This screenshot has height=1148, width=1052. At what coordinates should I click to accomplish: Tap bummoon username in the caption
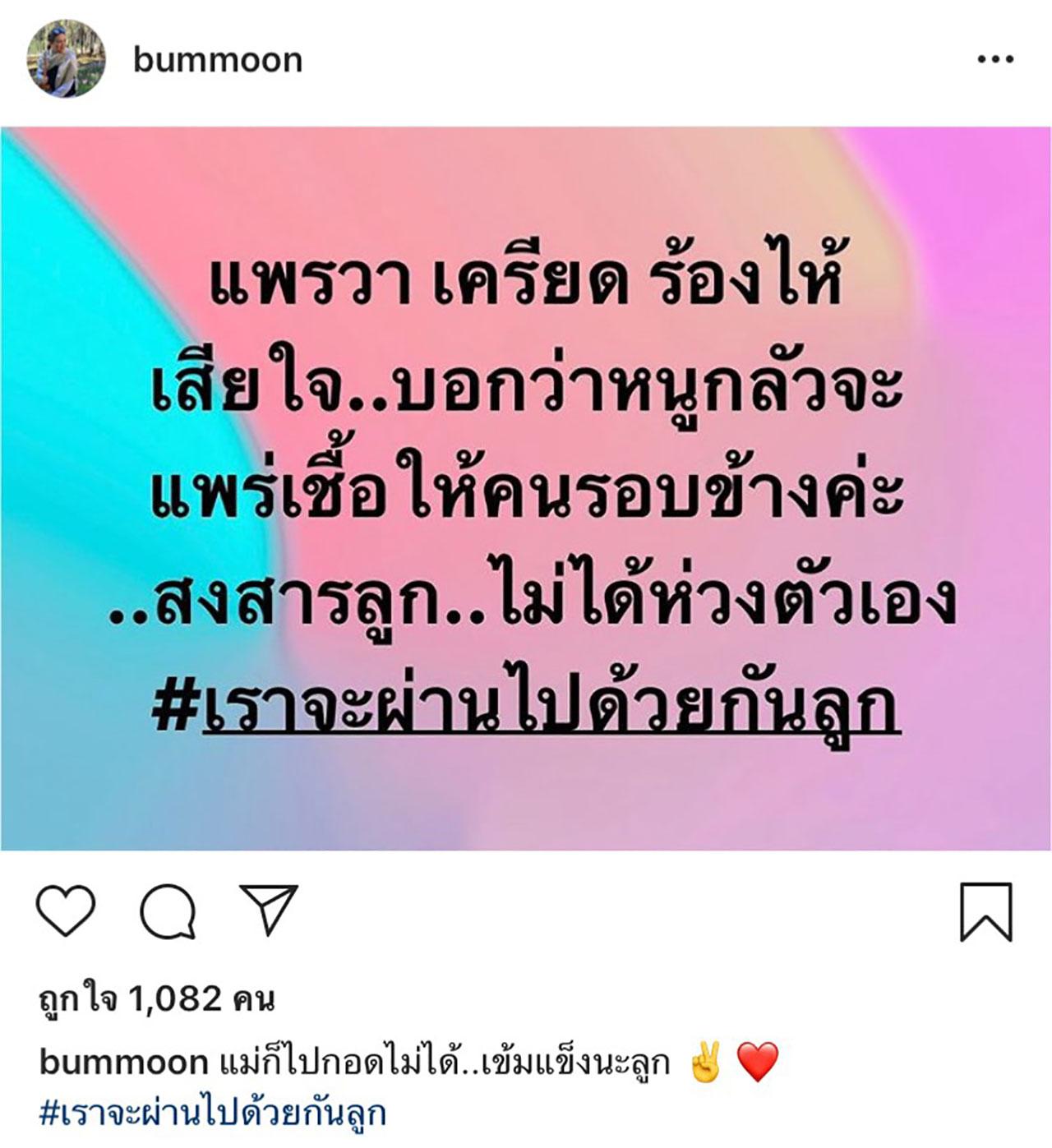pyautogui.click(x=123, y=1063)
